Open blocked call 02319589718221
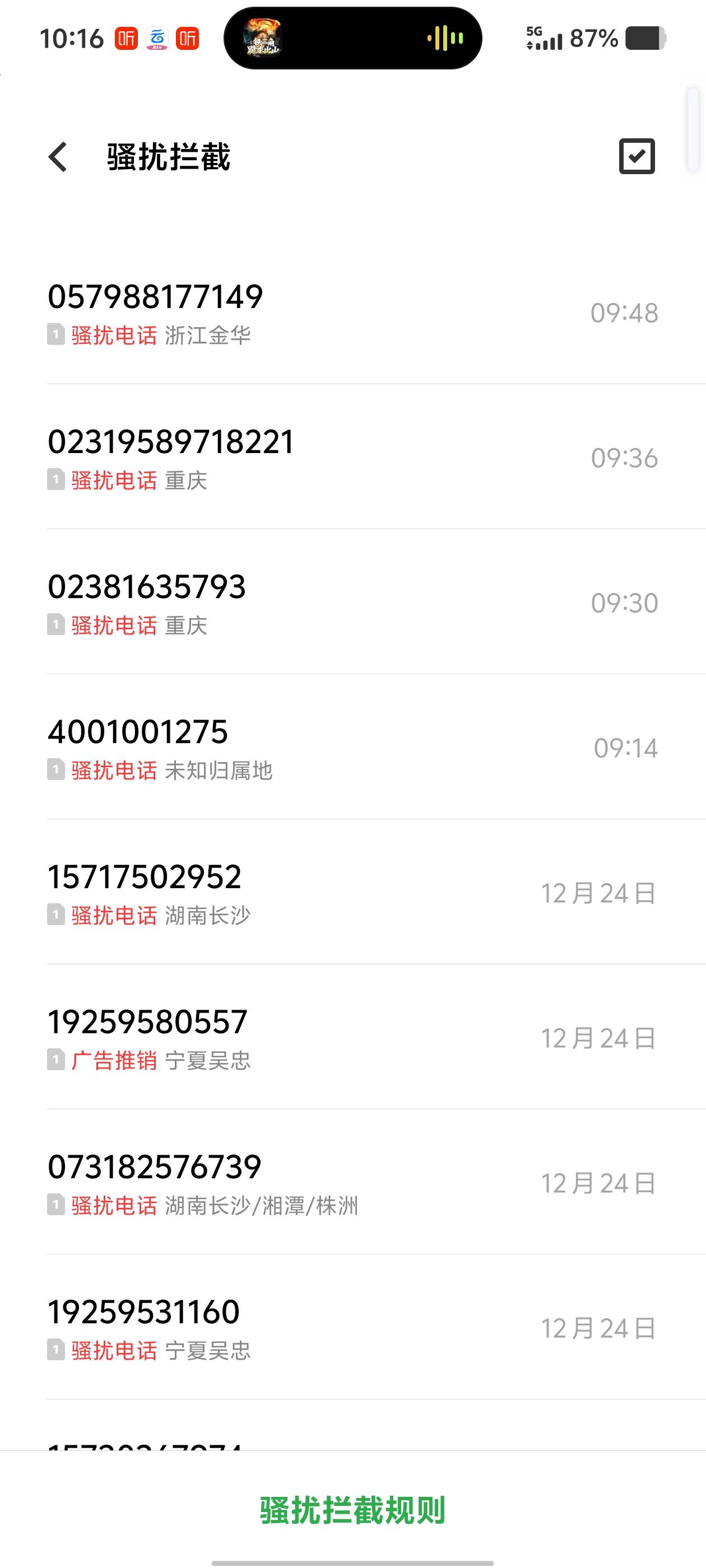Image resolution: width=706 pixels, height=1568 pixels. 352,457
